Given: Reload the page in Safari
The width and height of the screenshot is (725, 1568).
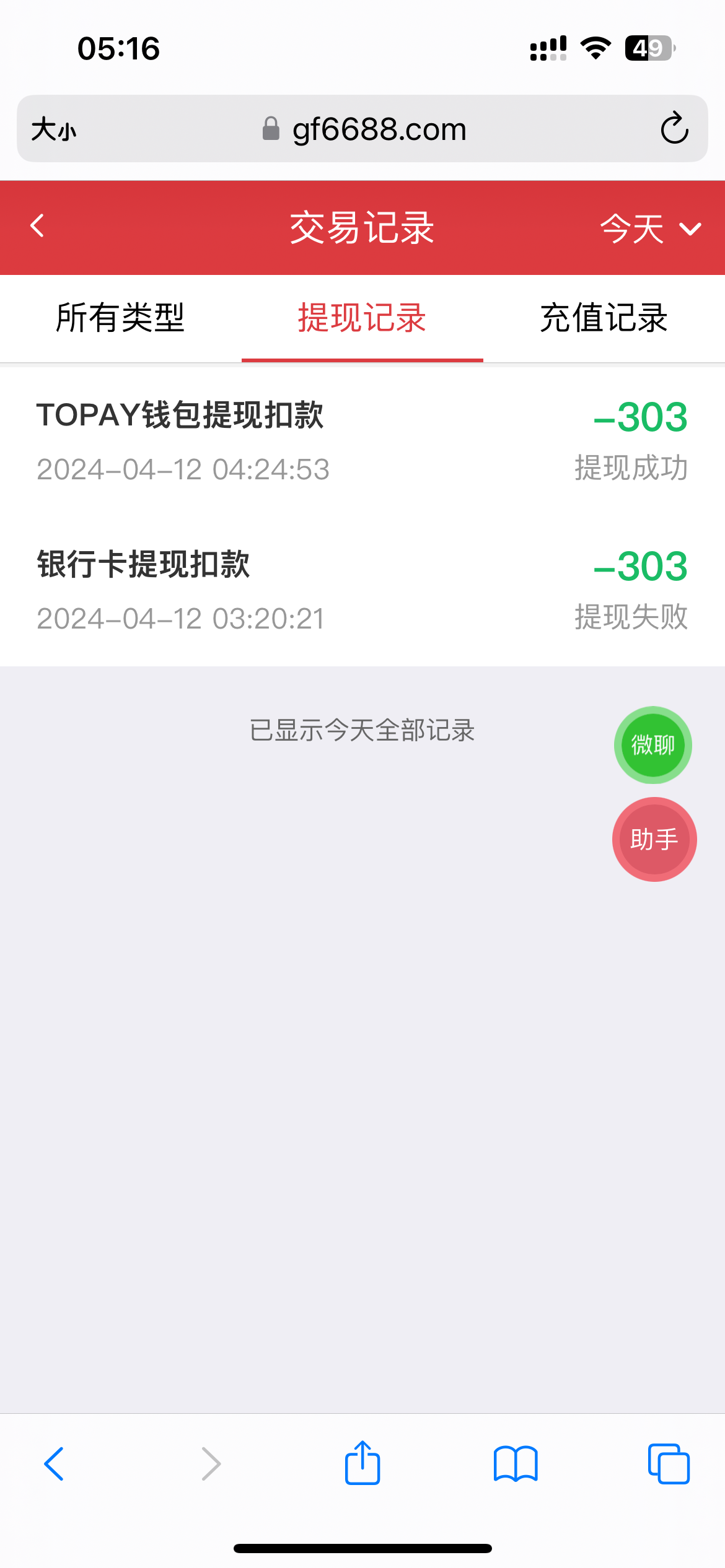Looking at the screenshot, I should 674,129.
